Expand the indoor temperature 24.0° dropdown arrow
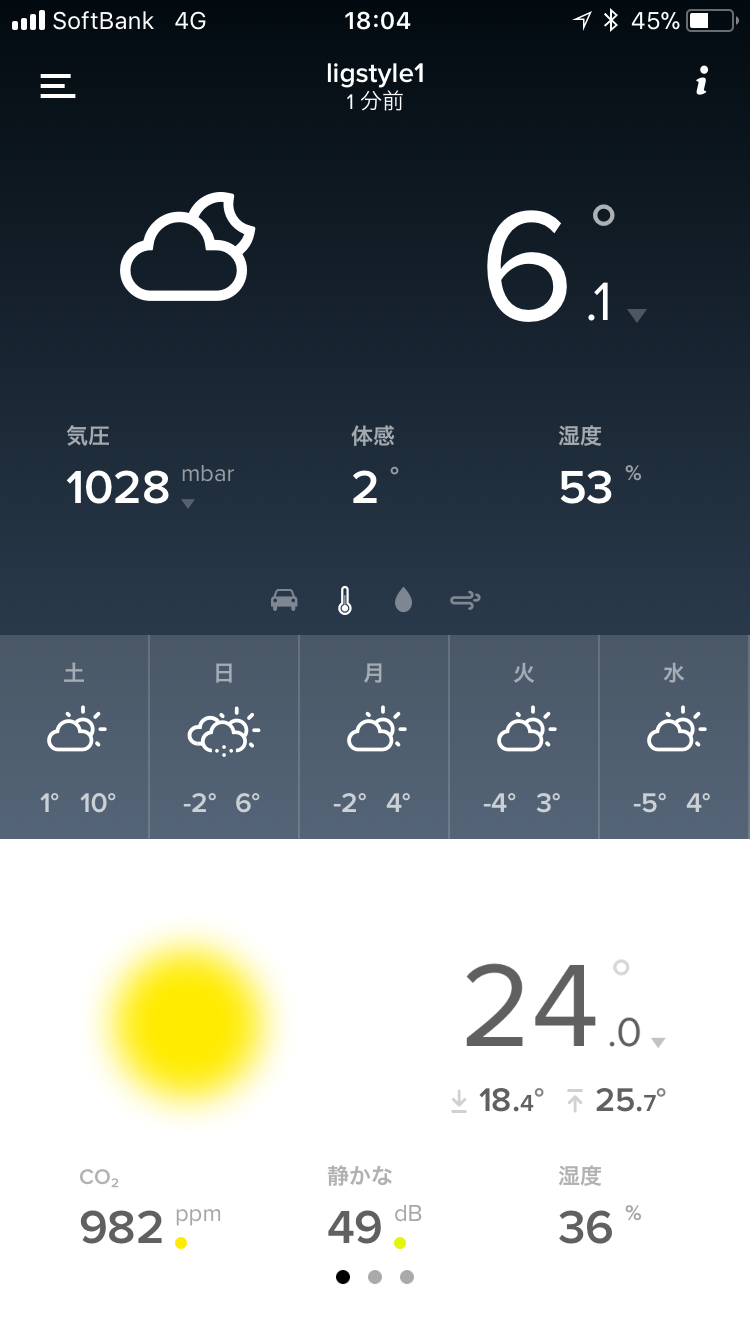The image size is (750, 1334). coord(658,1043)
